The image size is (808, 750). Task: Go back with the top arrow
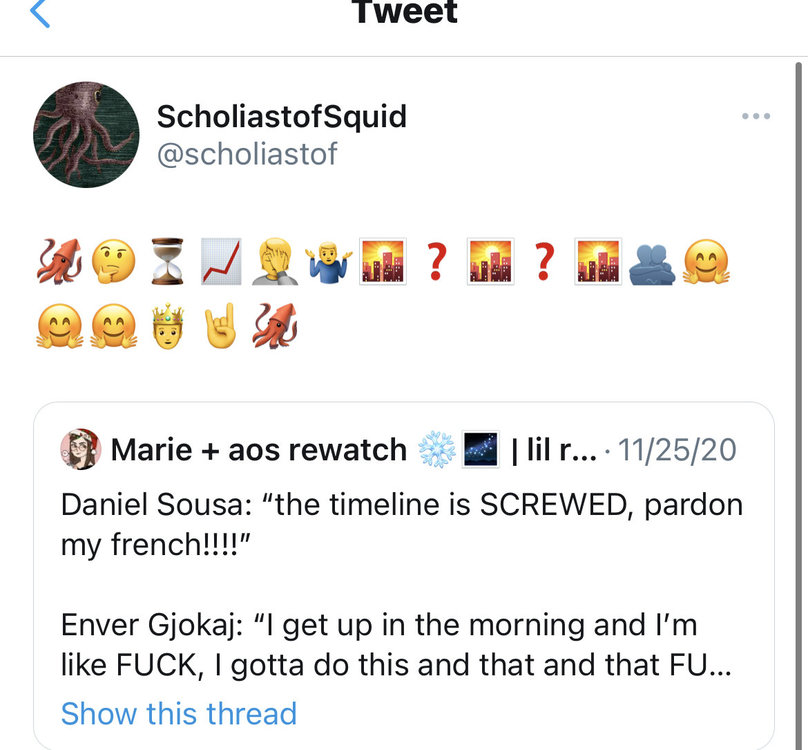(x=39, y=13)
